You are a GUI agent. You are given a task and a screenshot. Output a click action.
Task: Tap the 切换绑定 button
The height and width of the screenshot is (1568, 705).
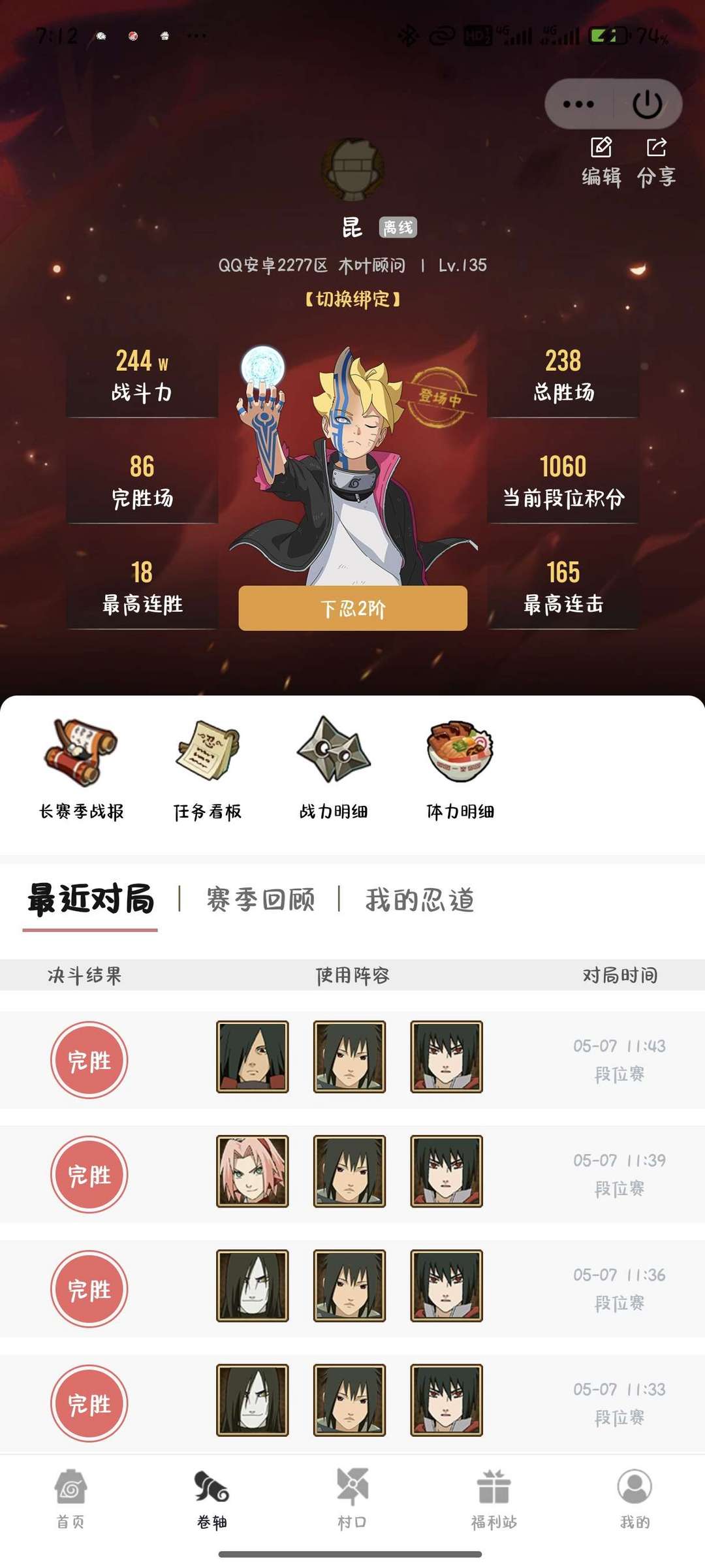352,298
